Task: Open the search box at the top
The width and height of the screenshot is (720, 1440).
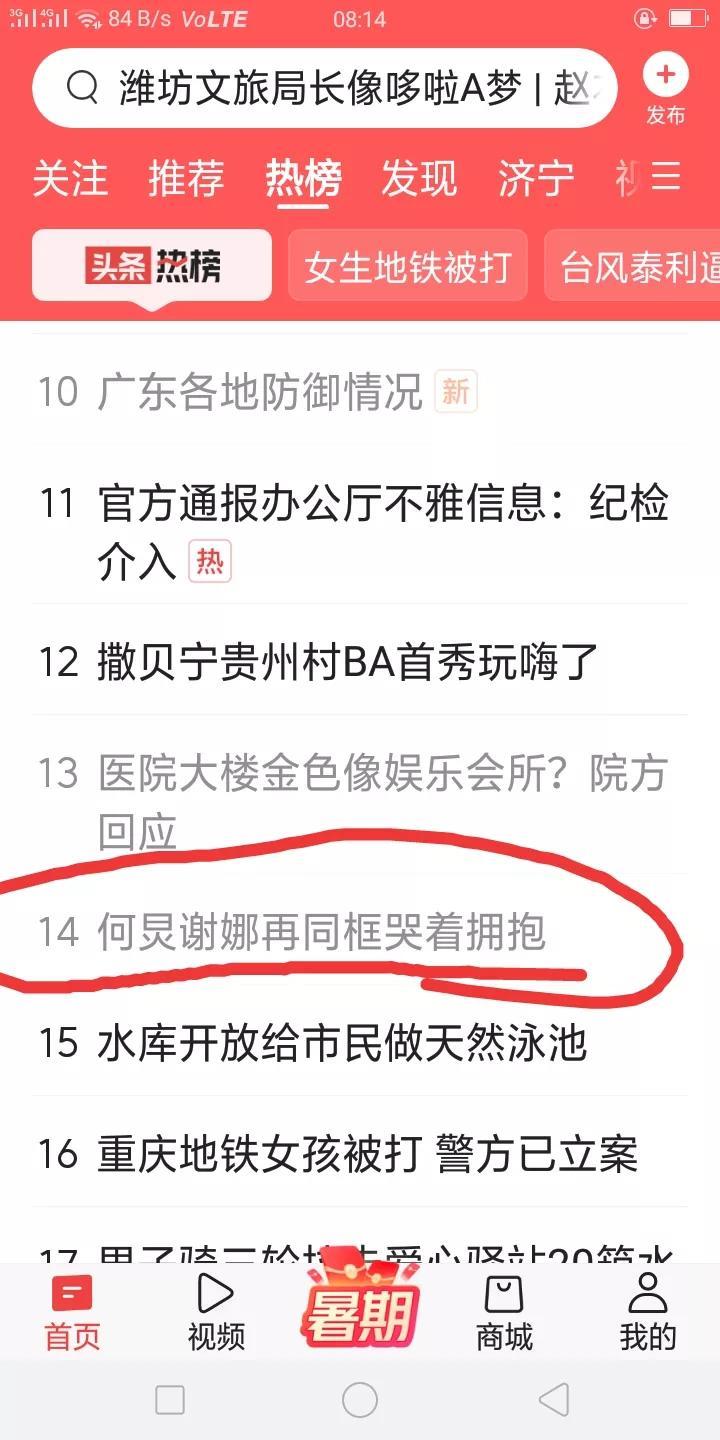Action: point(325,88)
